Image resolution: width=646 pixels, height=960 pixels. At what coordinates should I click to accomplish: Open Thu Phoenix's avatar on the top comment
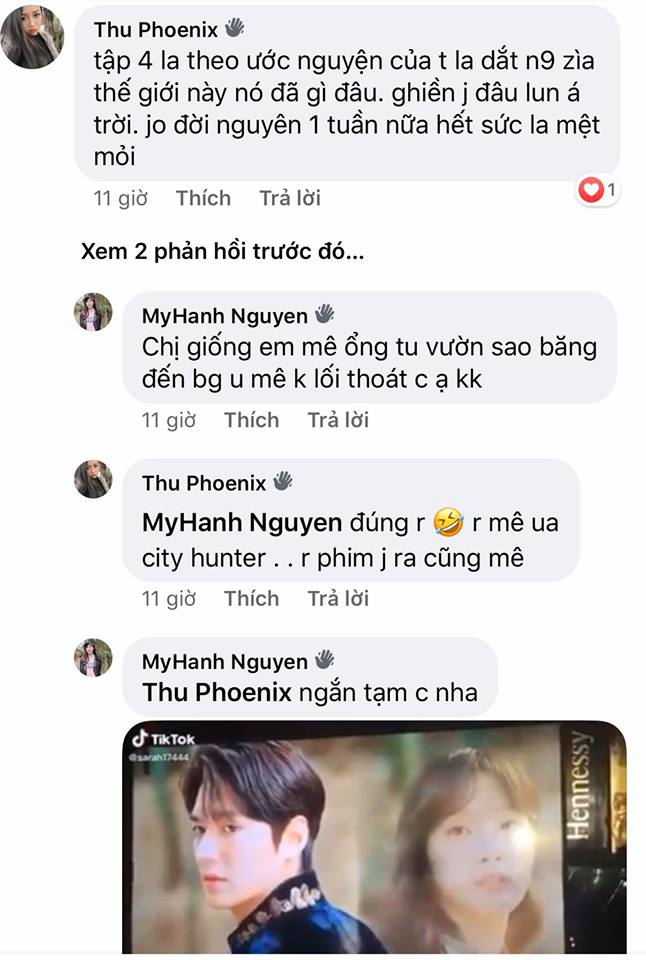[x=33, y=37]
